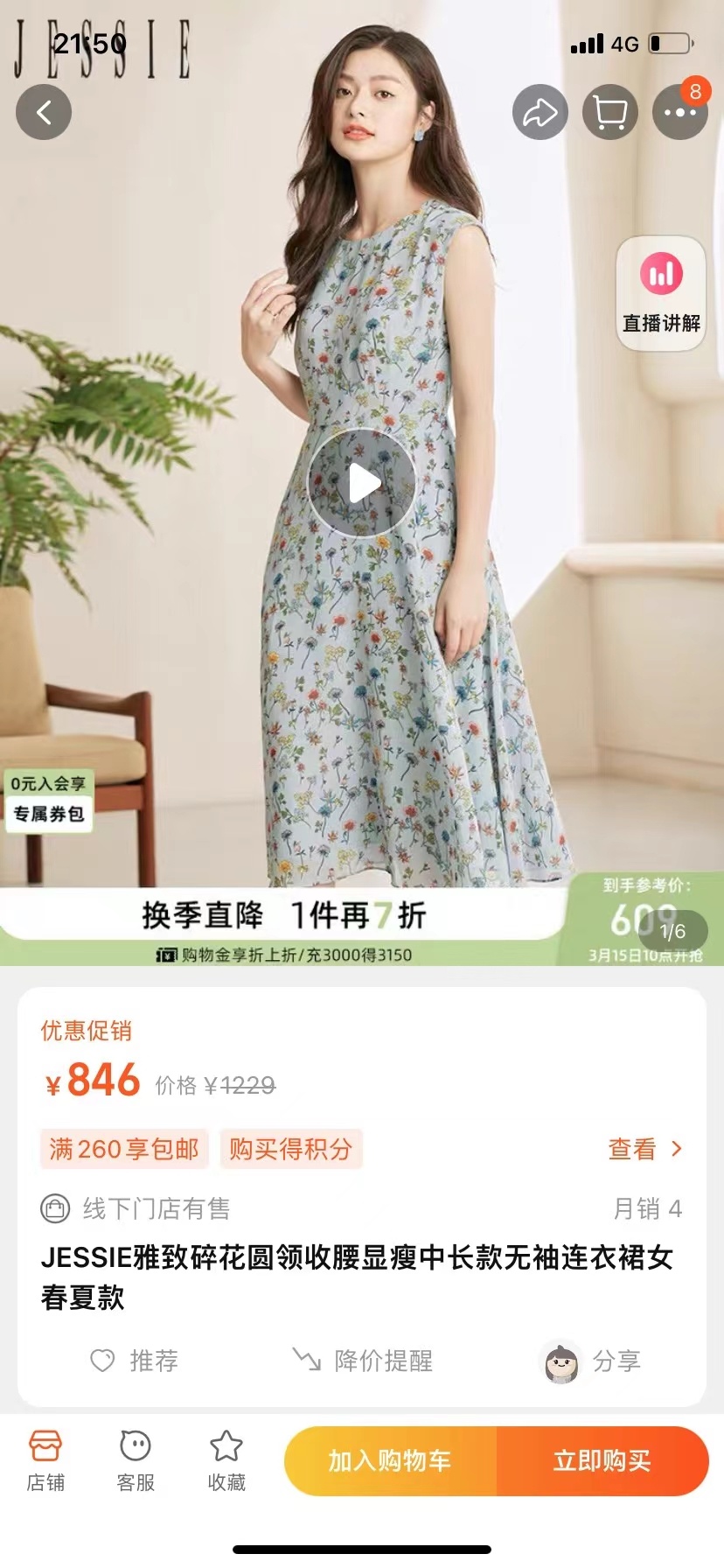Tap 查看 to view promotions
Screen dimensions: 724x1568
pyautogui.click(x=644, y=1149)
